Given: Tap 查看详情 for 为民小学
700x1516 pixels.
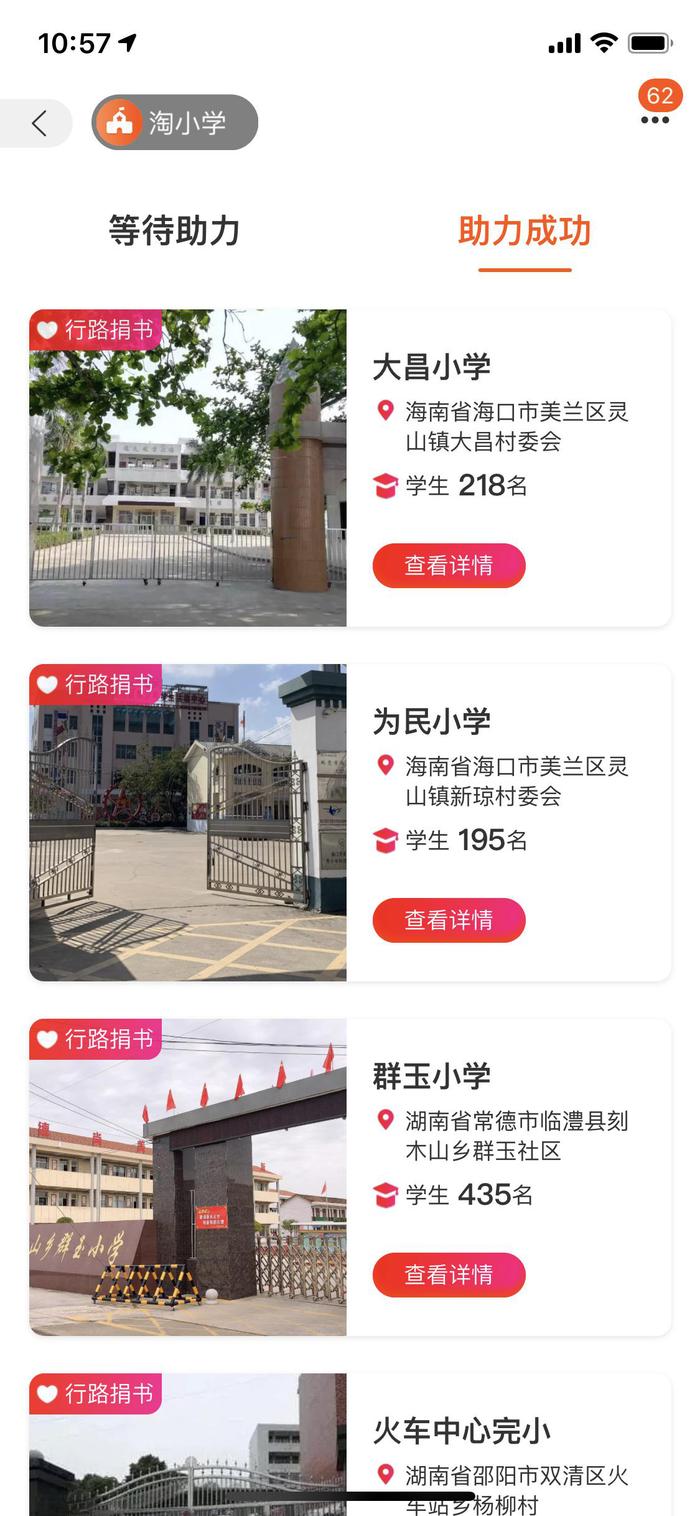Looking at the screenshot, I should [x=449, y=920].
